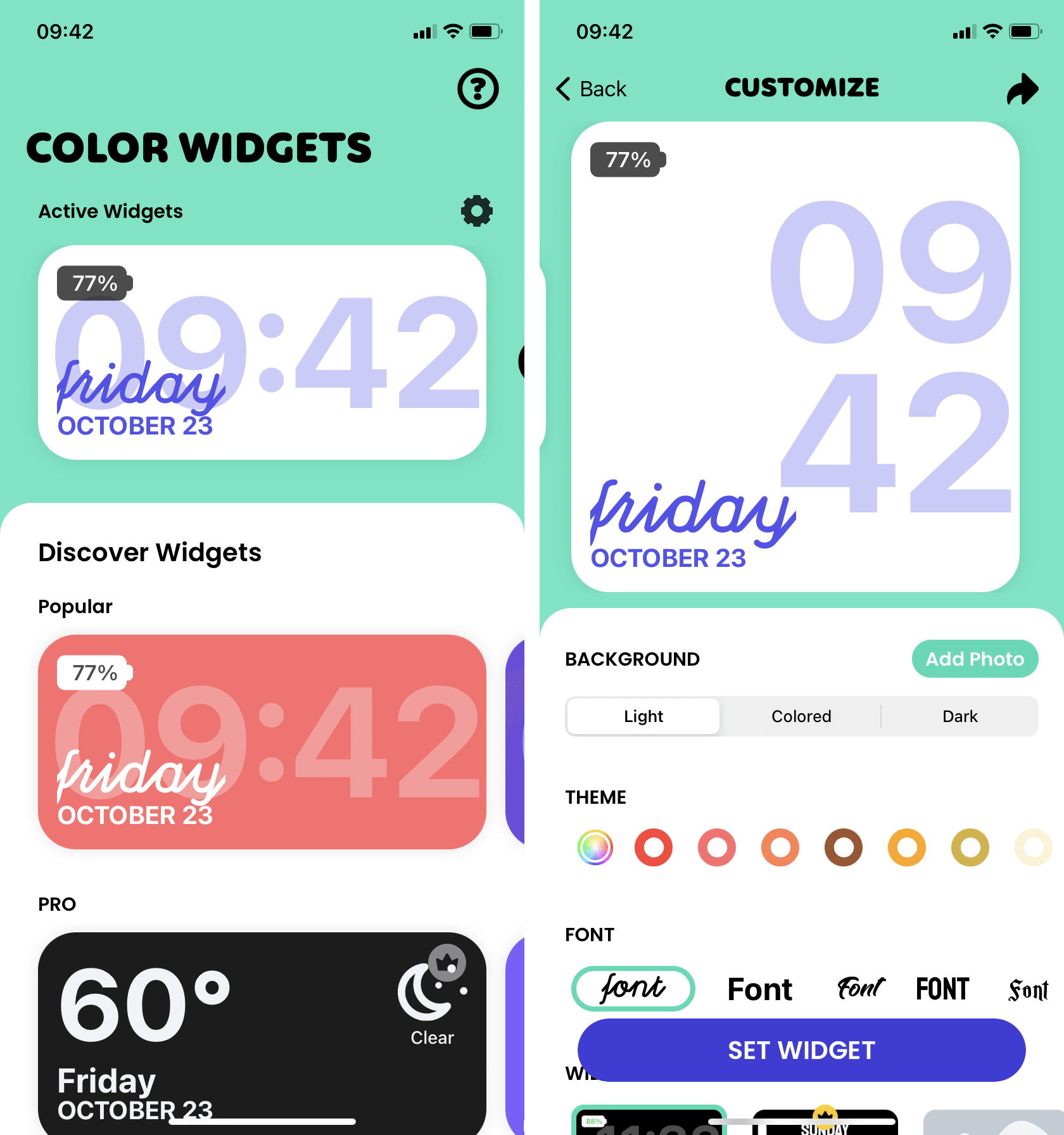Open the PRO weather 60° widget
This screenshot has height=1135, width=1064.
(262, 1032)
